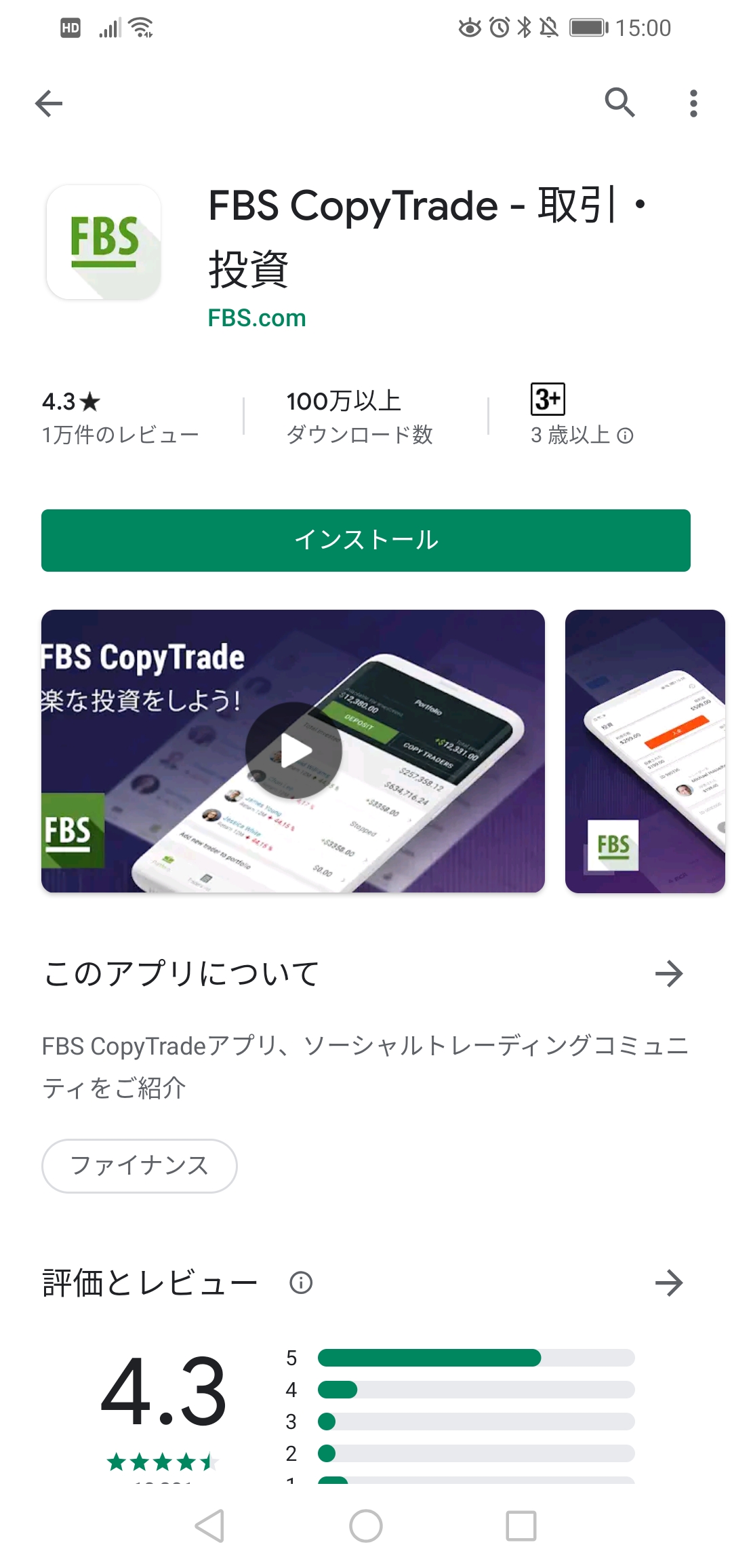
Task: Open the three-dot overflow menu
Action: [693, 104]
